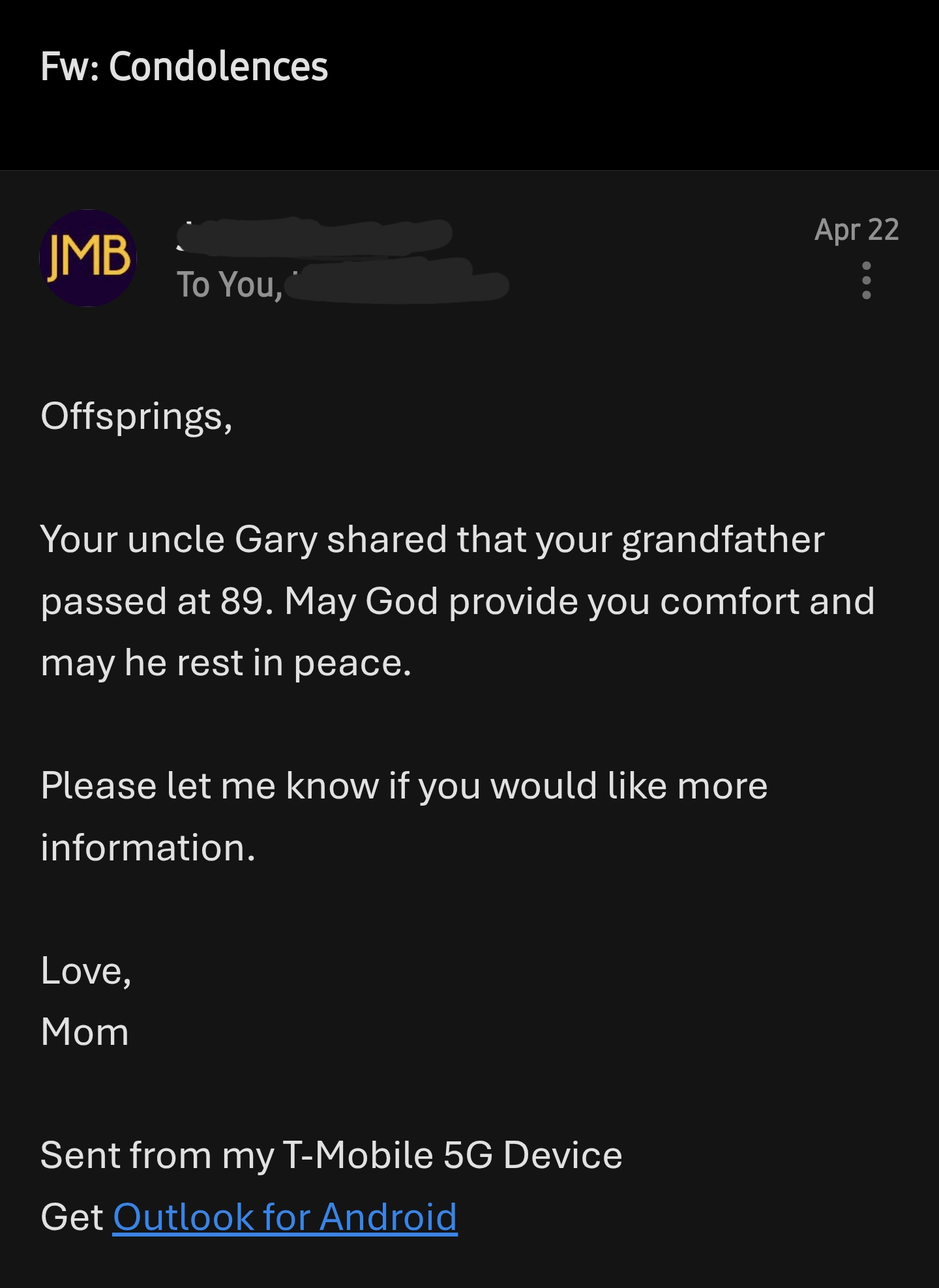Open the Outlook for Android link
Screen dimensions: 939x1288
pos(285,1216)
